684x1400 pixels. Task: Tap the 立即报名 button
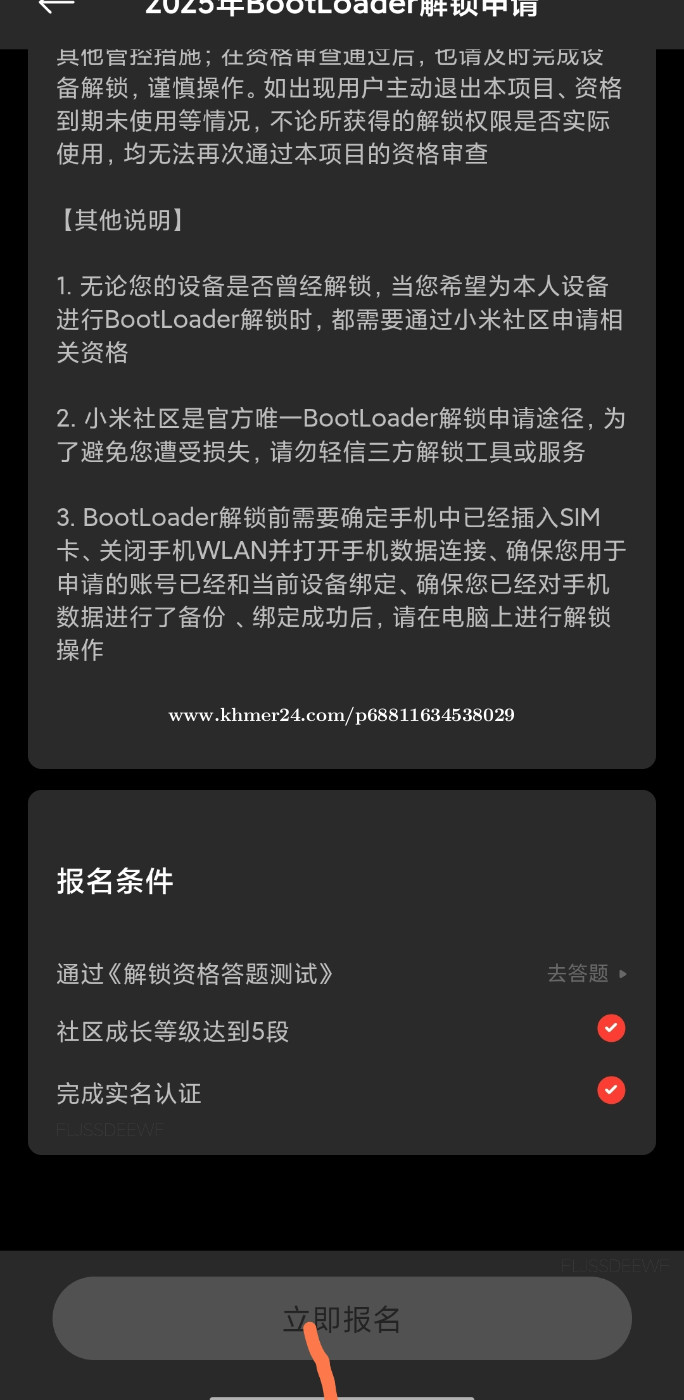[x=342, y=1318]
